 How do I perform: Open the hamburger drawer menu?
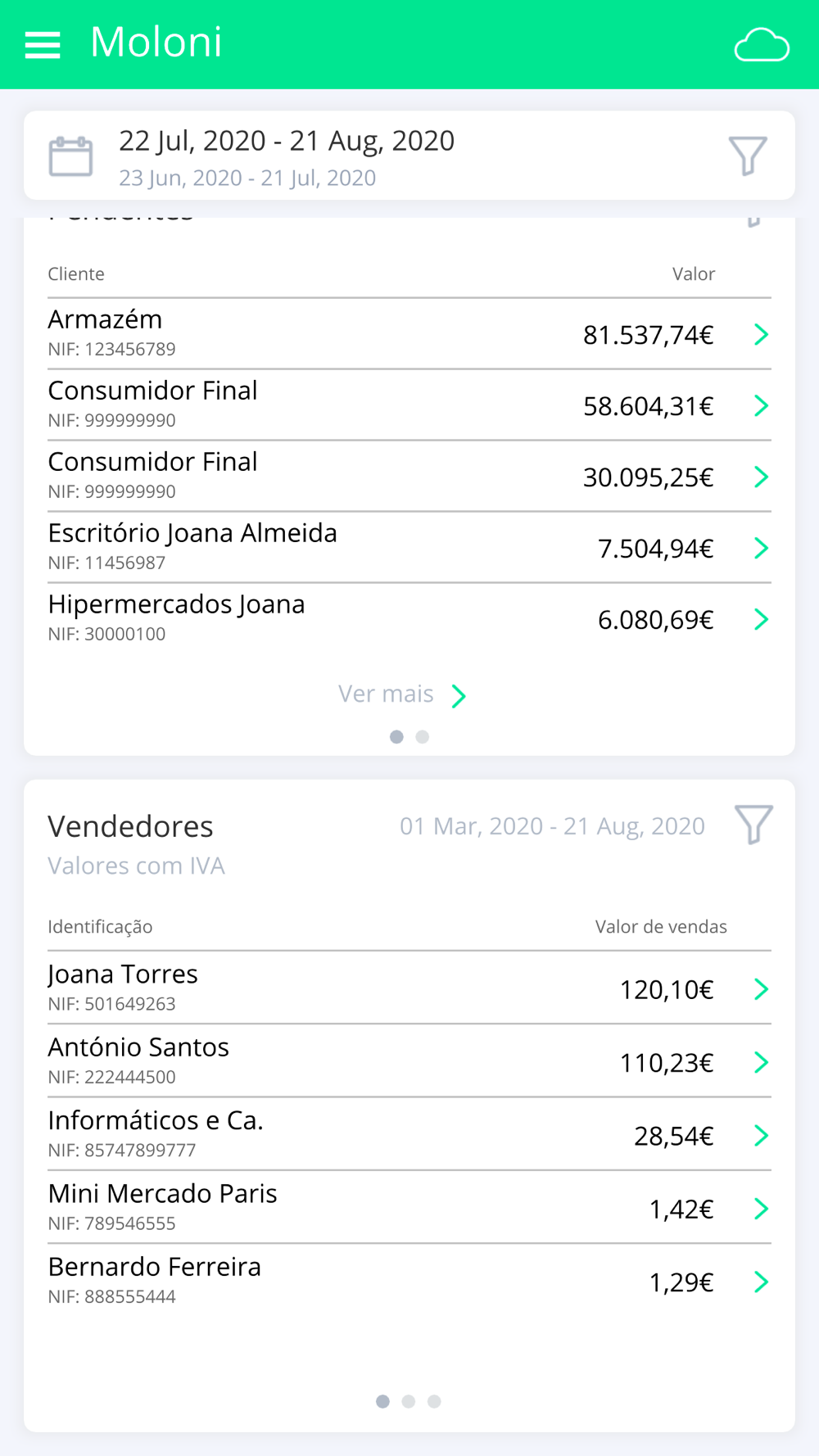pos(43,45)
